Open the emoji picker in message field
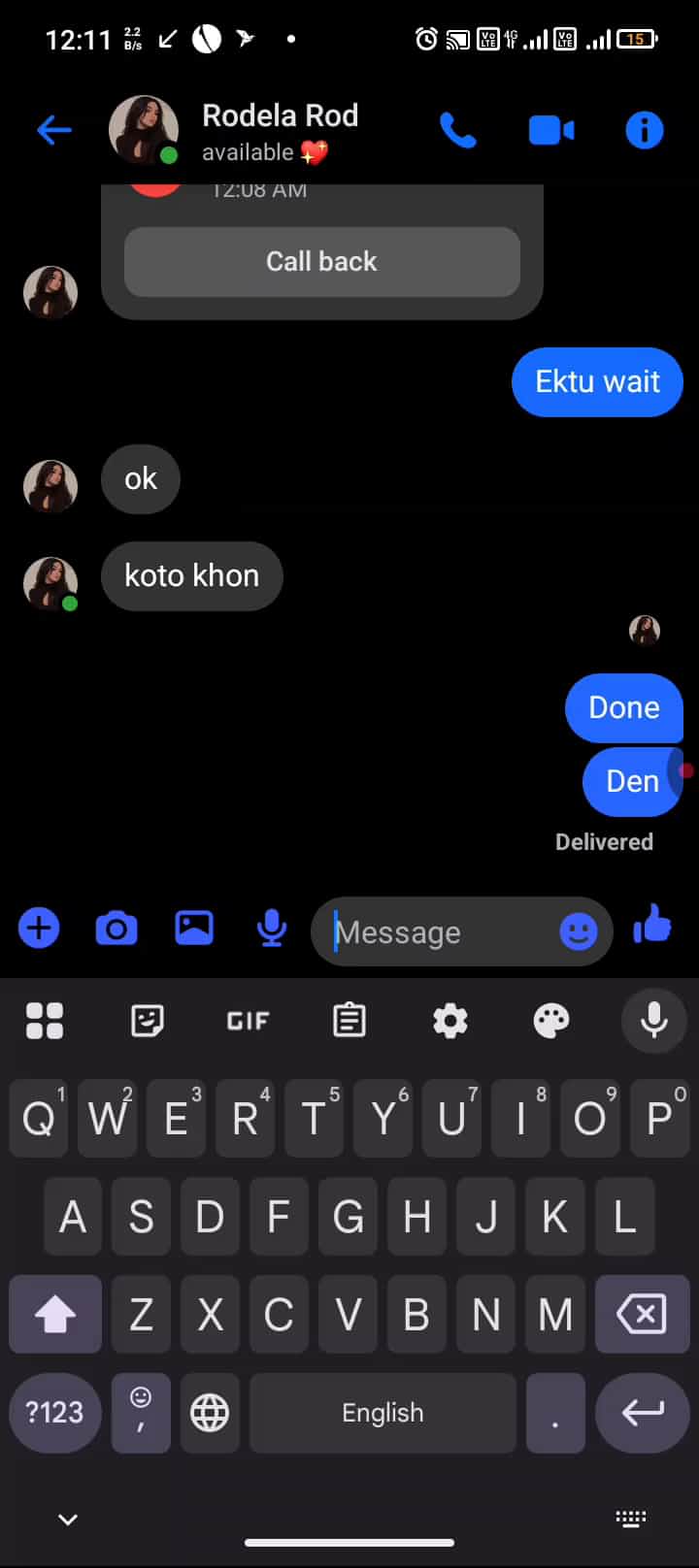The height and width of the screenshot is (1568, 699). pos(579,932)
